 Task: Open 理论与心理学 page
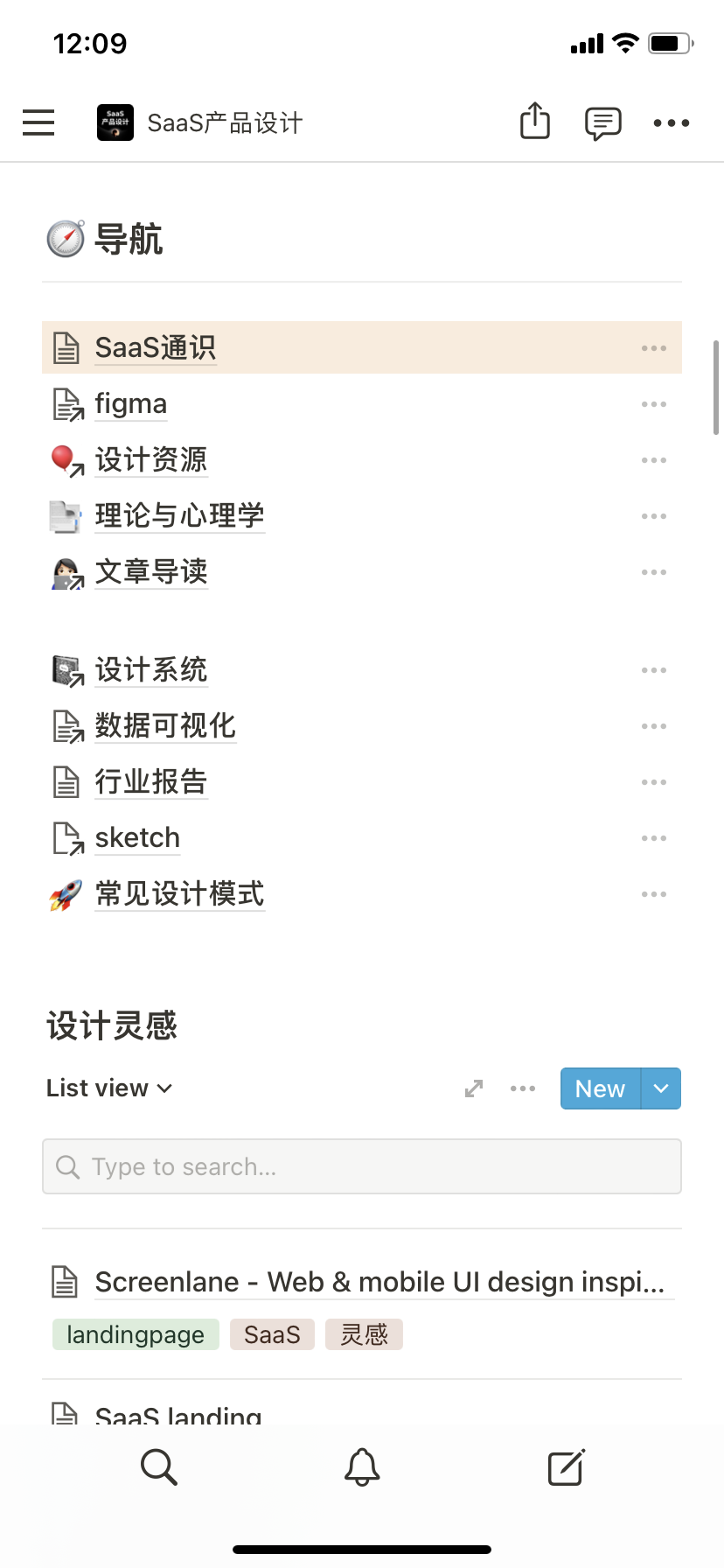tap(180, 515)
